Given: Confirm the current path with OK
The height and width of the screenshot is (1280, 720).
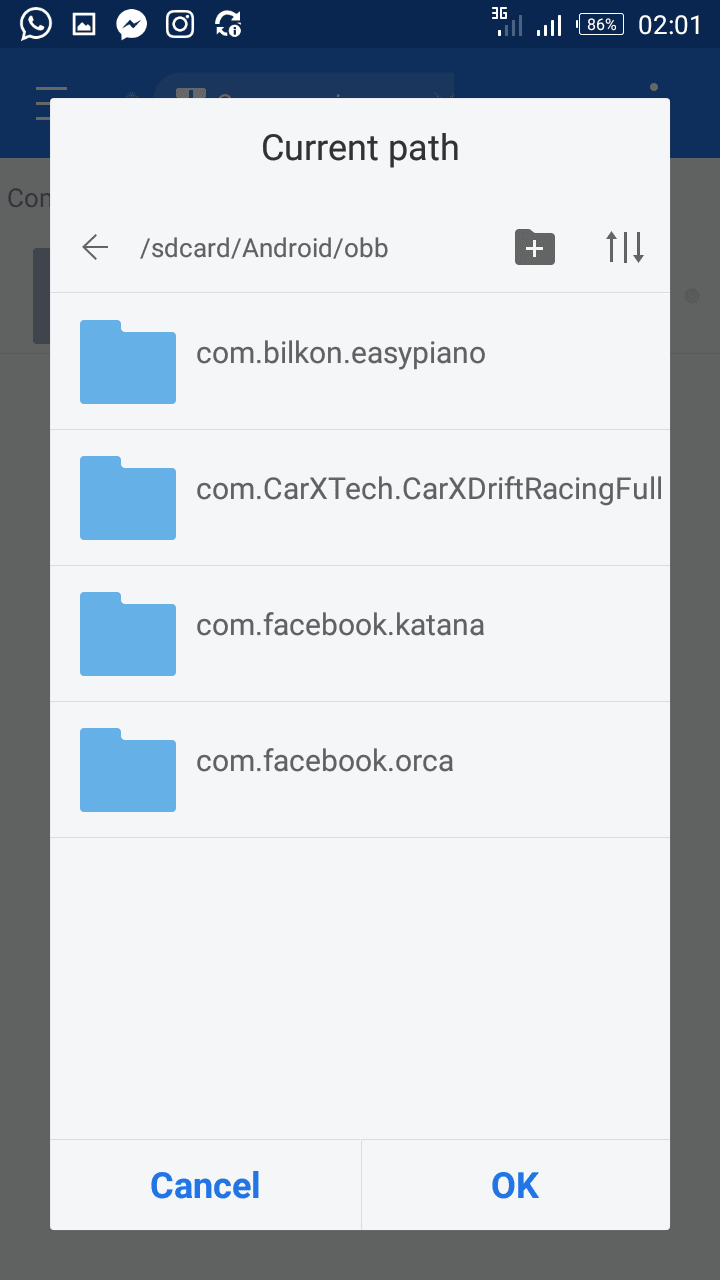Looking at the screenshot, I should [x=515, y=1185].
